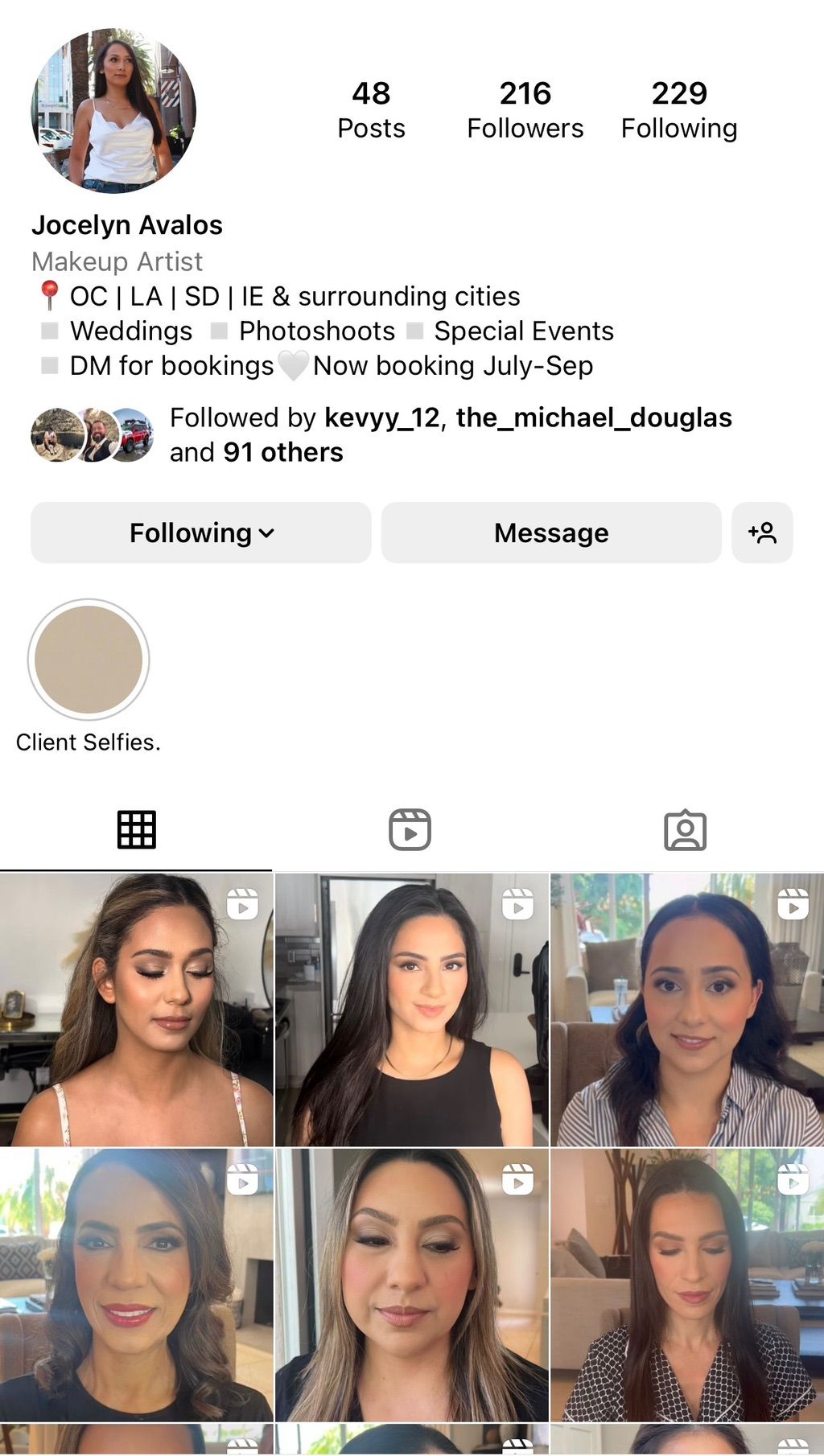Select the posts grid tab

coord(137,829)
